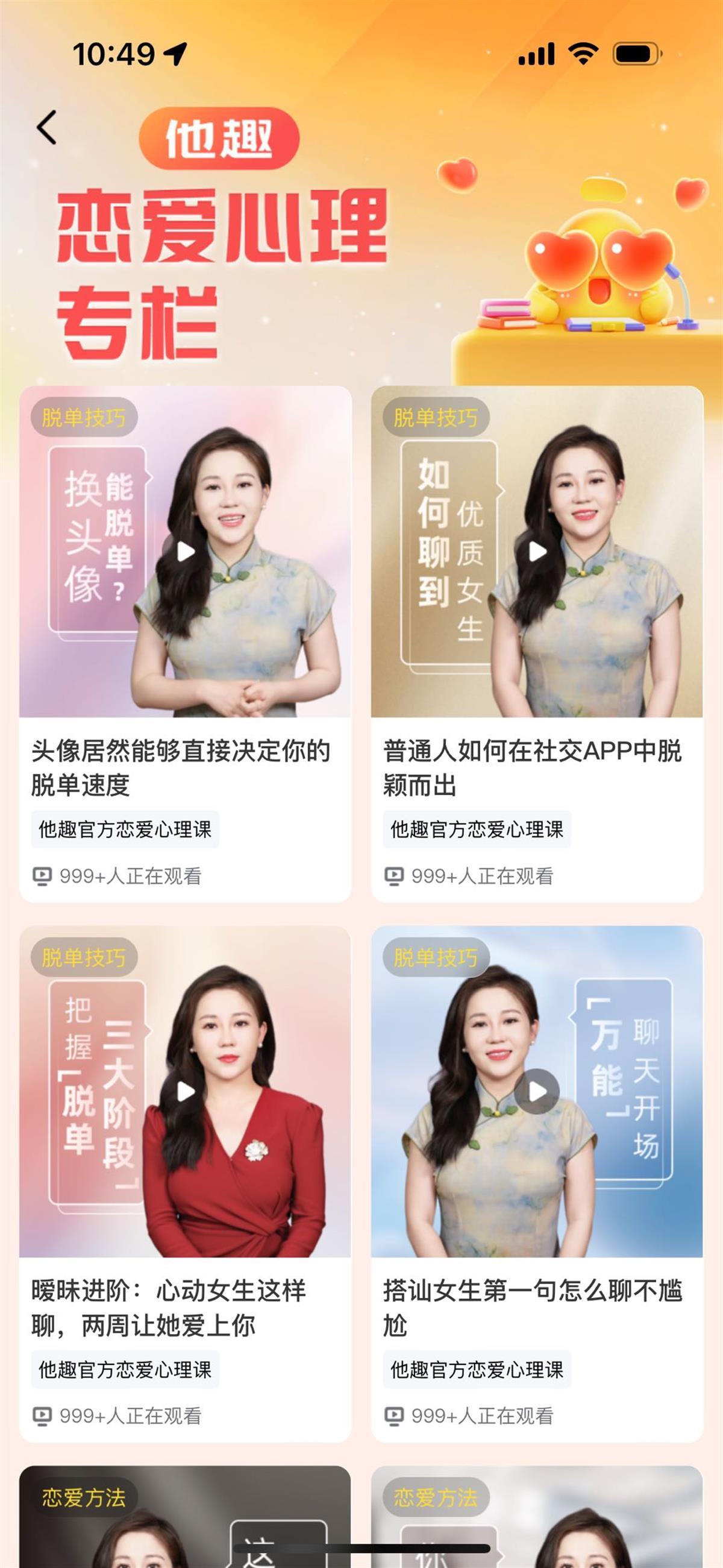The image size is (723, 1568).
Task: Play the 换头像能脱单 video
Action: click(185, 552)
